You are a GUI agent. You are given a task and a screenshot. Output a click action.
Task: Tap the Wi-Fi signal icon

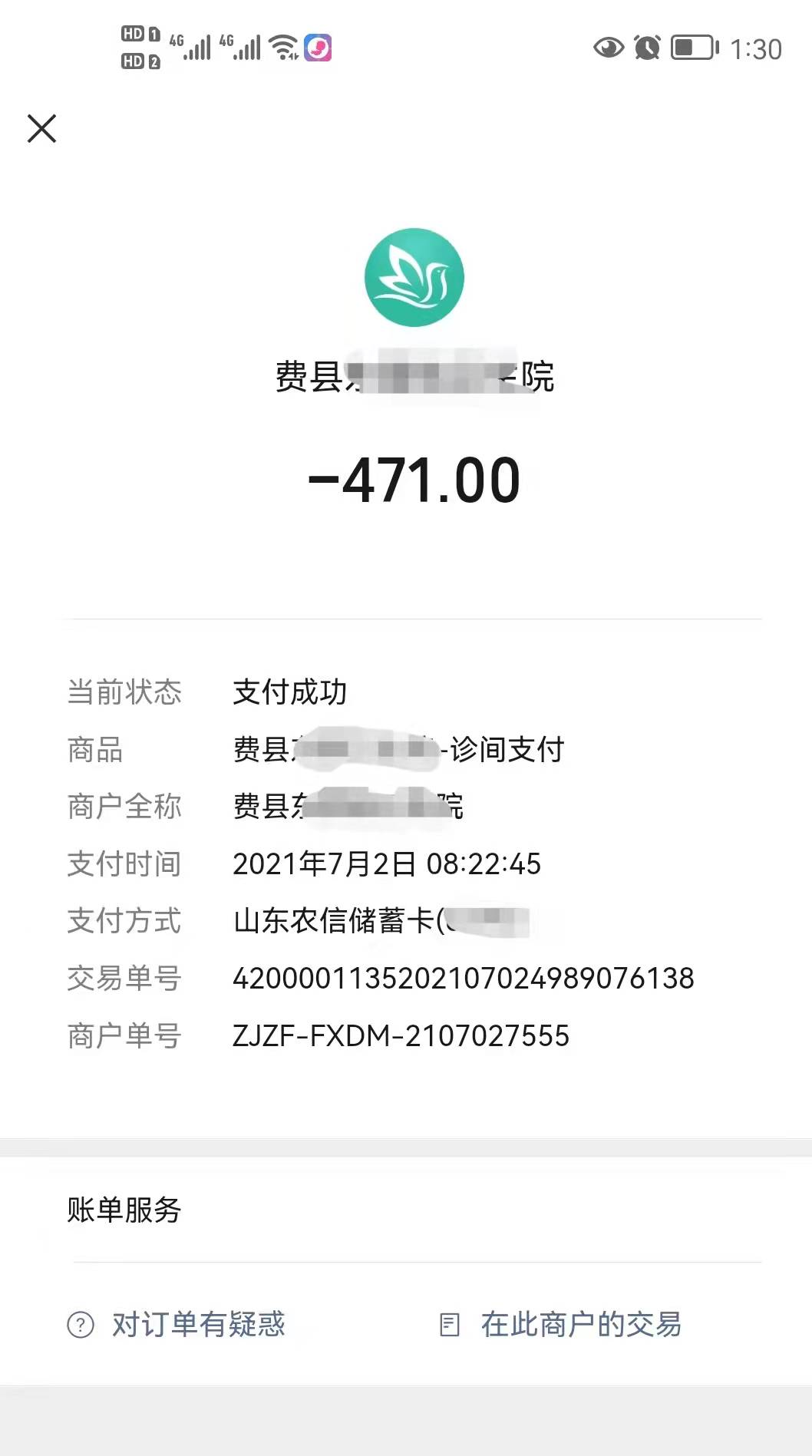281,46
